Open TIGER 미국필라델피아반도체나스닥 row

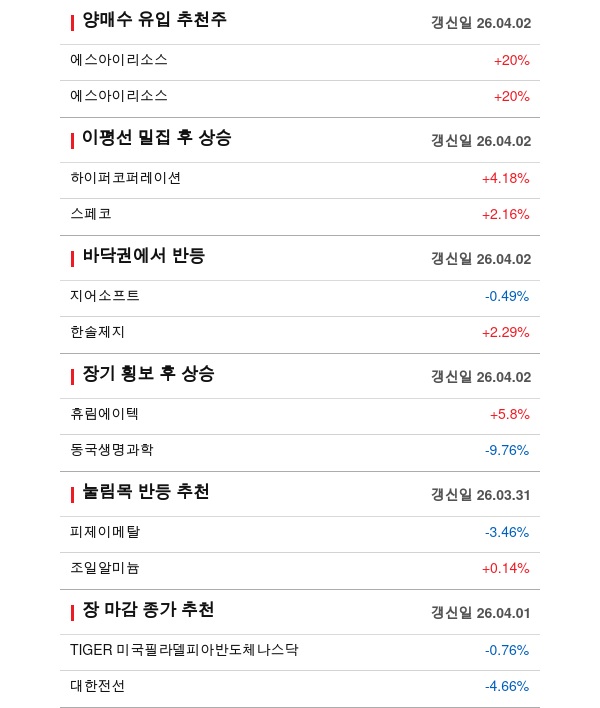click(184, 650)
